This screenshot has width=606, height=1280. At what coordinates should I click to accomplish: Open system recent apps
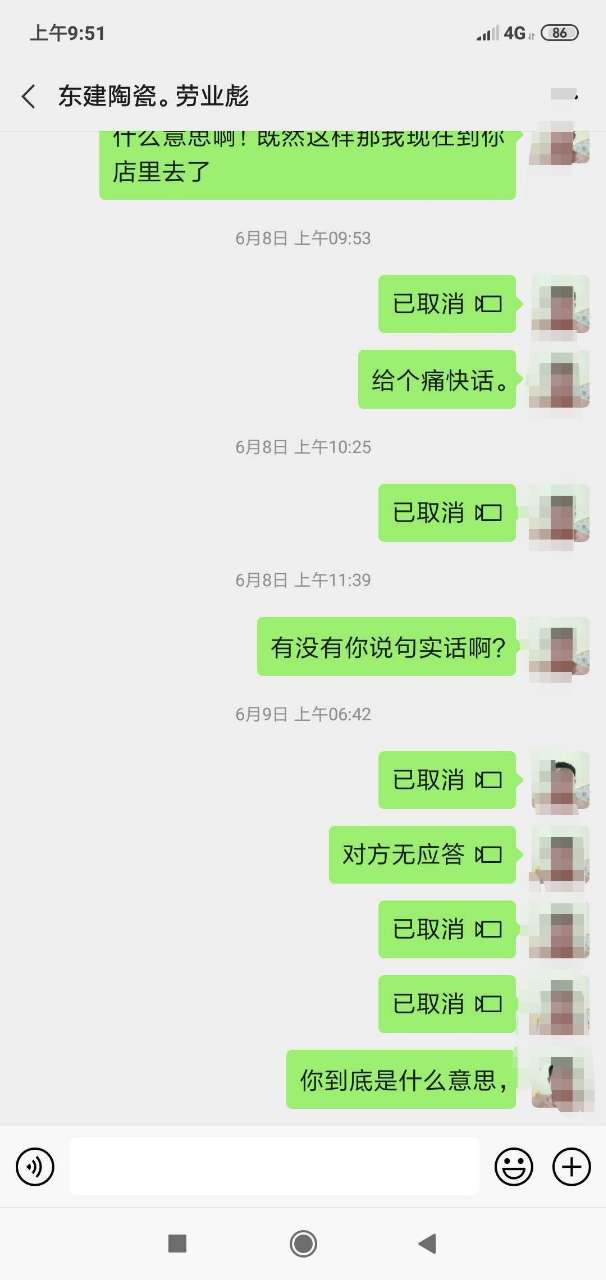[177, 1243]
